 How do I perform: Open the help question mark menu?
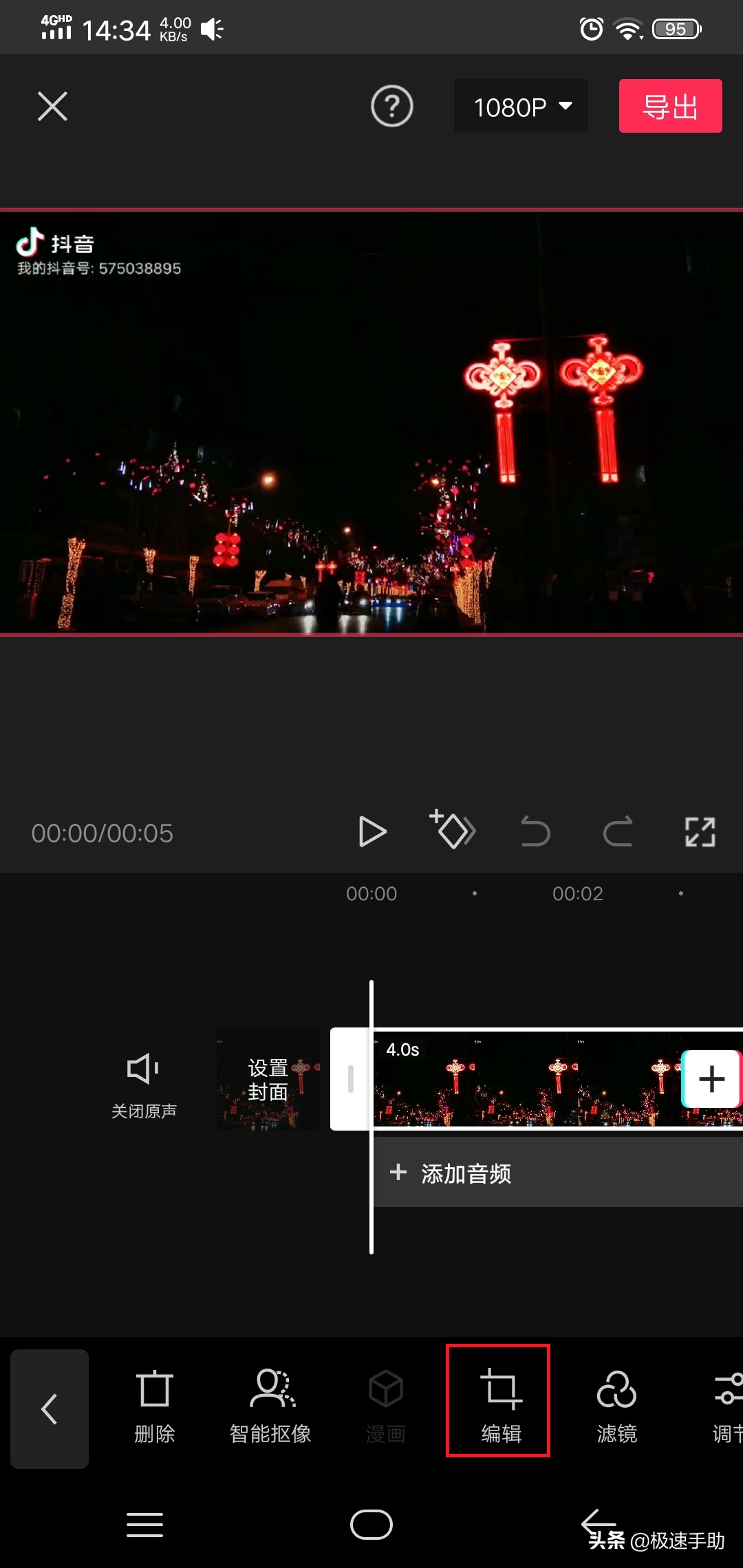(x=391, y=106)
